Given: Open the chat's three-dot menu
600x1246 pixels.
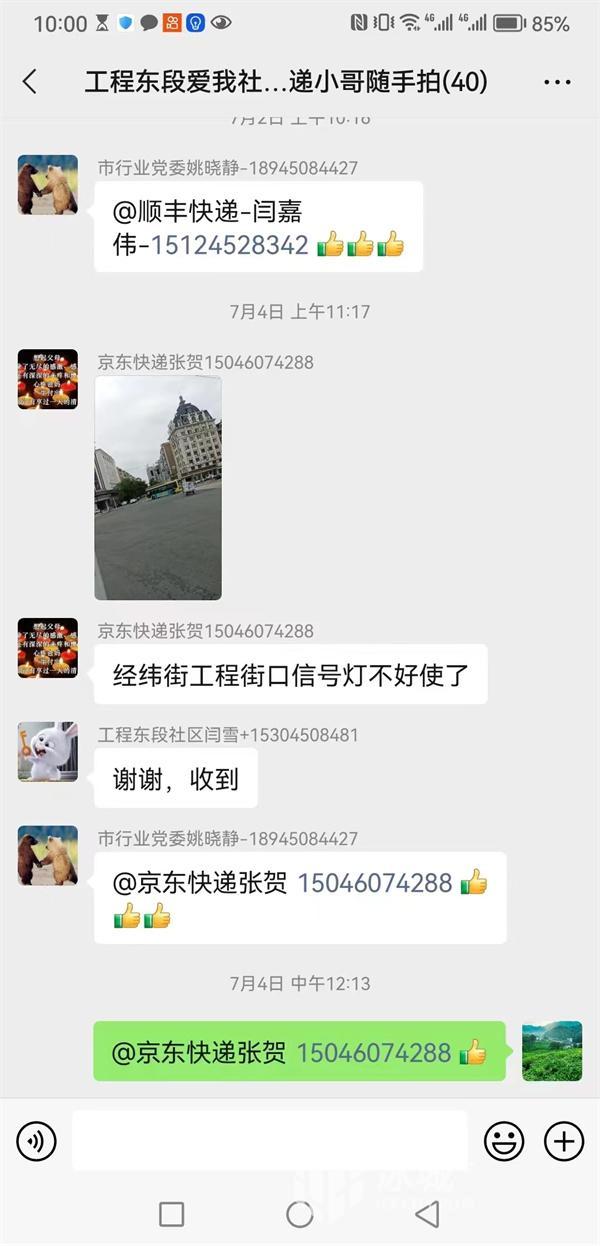Looking at the screenshot, I should [x=557, y=82].
